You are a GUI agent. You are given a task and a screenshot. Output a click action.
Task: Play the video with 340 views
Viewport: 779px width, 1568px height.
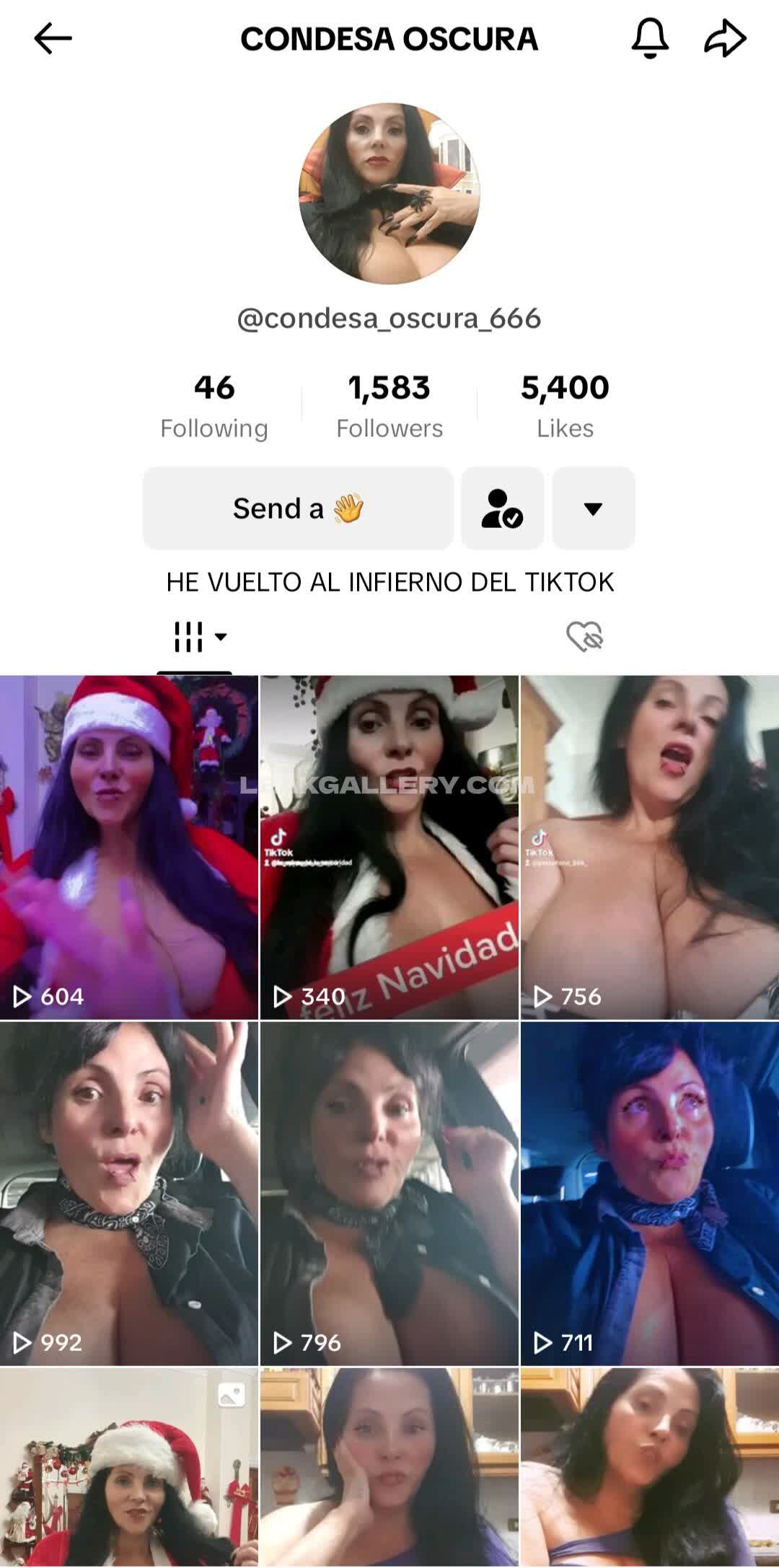(389, 847)
